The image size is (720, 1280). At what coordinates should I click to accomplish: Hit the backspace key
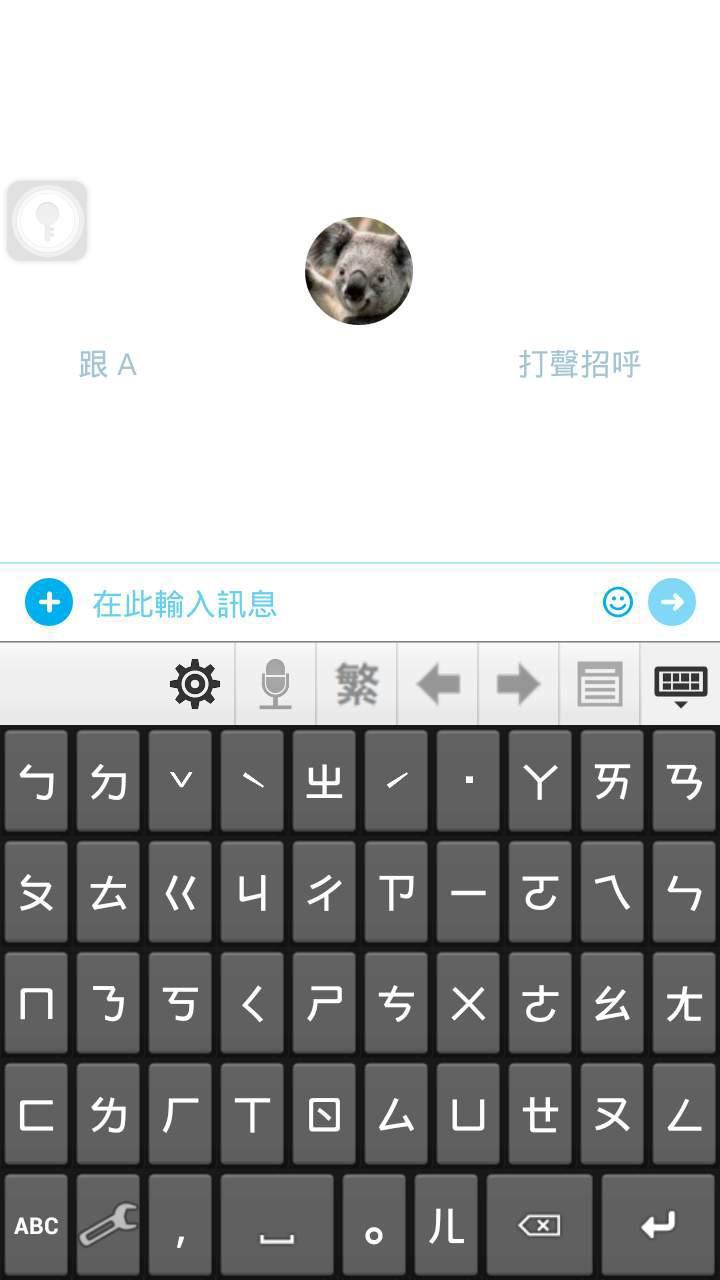click(540, 1225)
